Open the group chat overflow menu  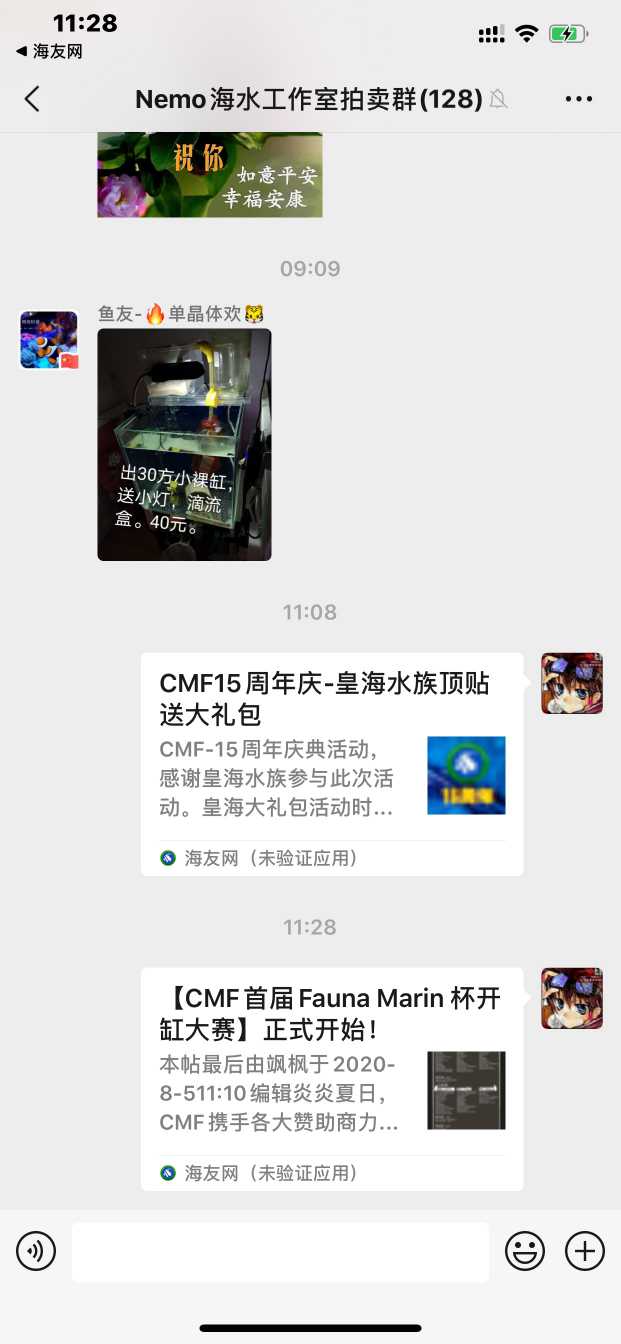[x=580, y=98]
